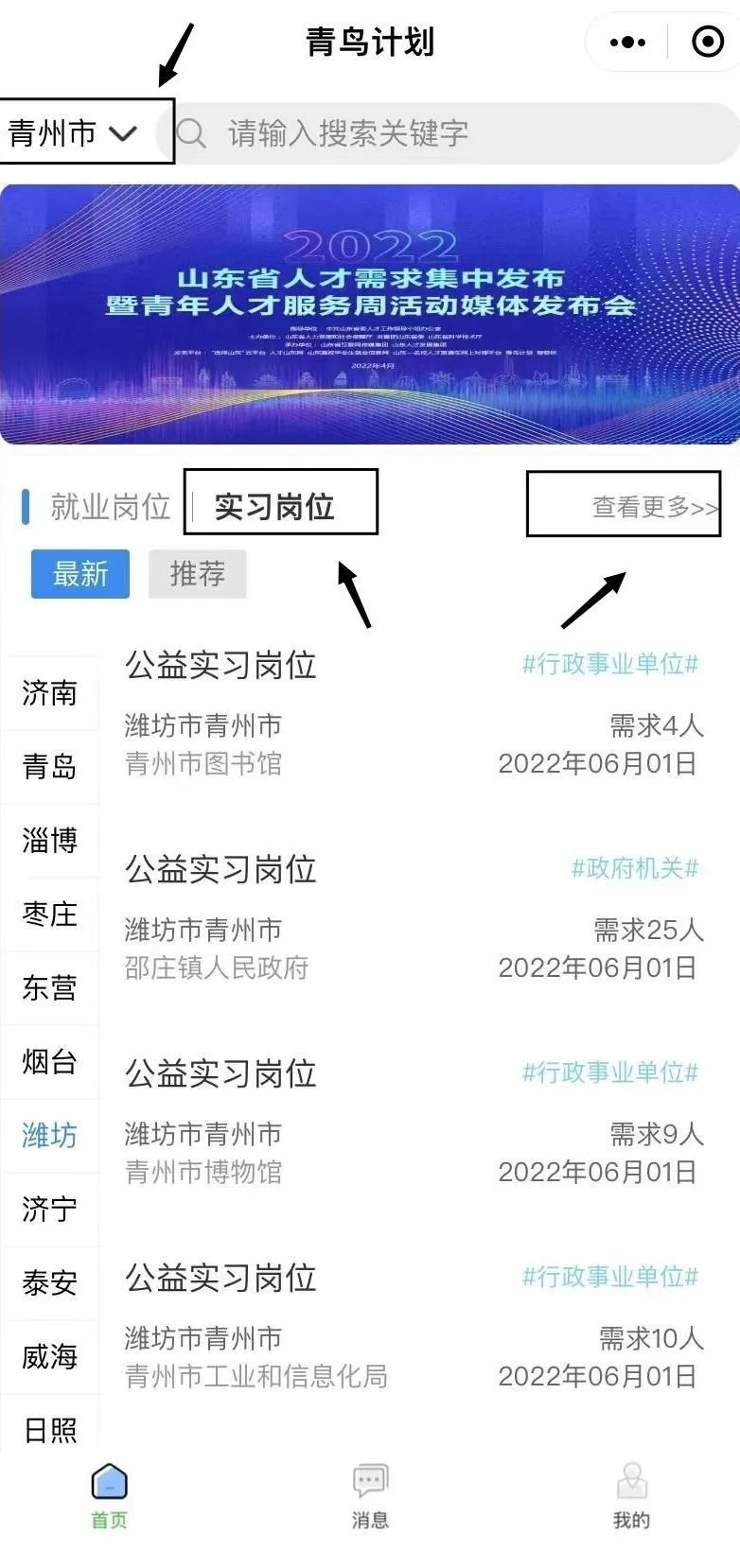Screen dimensions: 740x1568
Task: Choose 济南 in the city list
Action: click(49, 693)
